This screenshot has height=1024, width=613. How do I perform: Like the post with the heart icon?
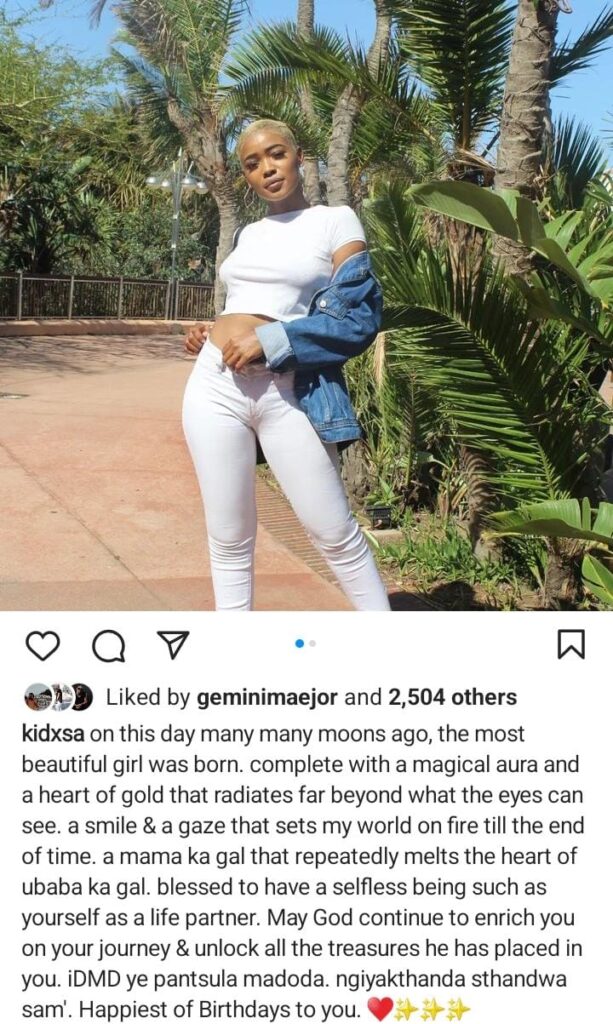point(42,646)
